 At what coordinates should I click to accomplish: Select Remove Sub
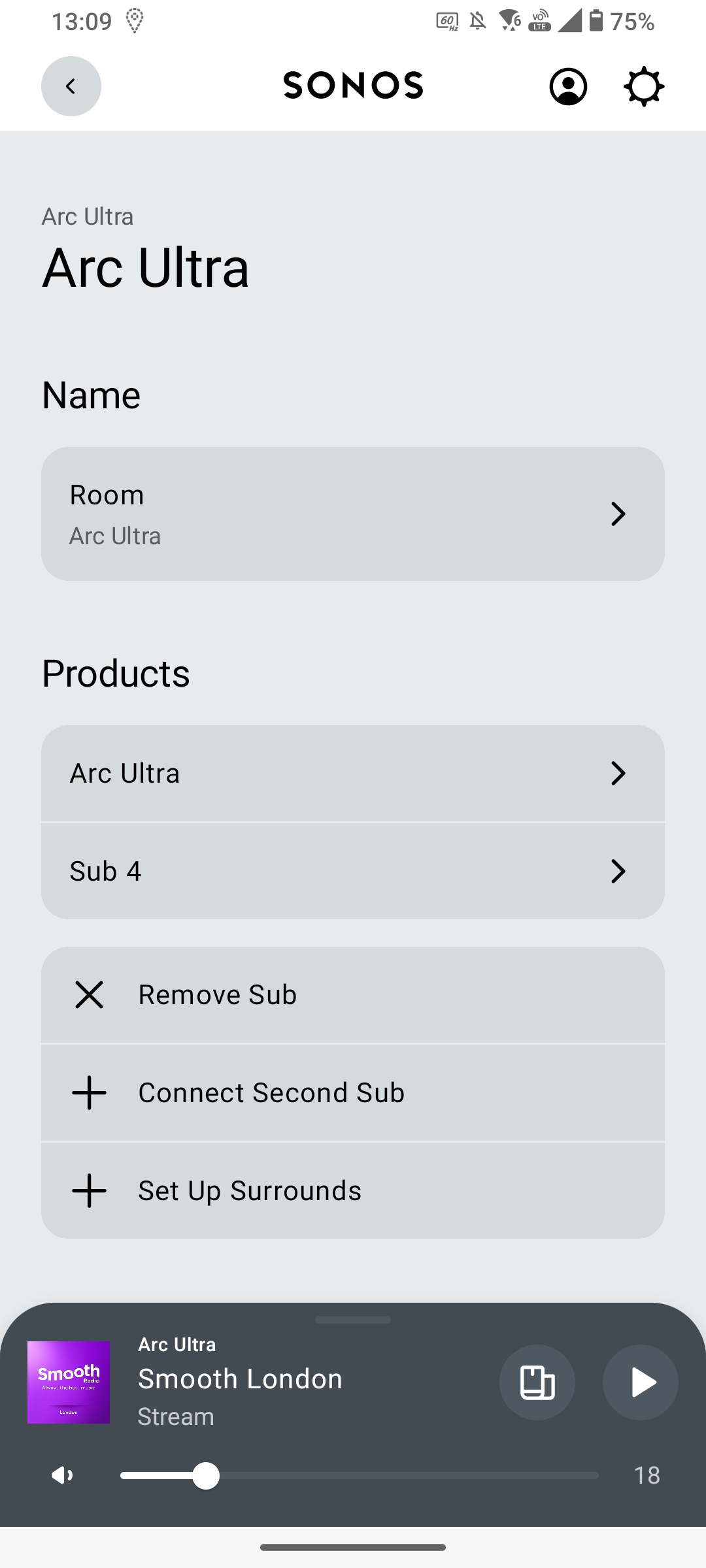click(353, 995)
